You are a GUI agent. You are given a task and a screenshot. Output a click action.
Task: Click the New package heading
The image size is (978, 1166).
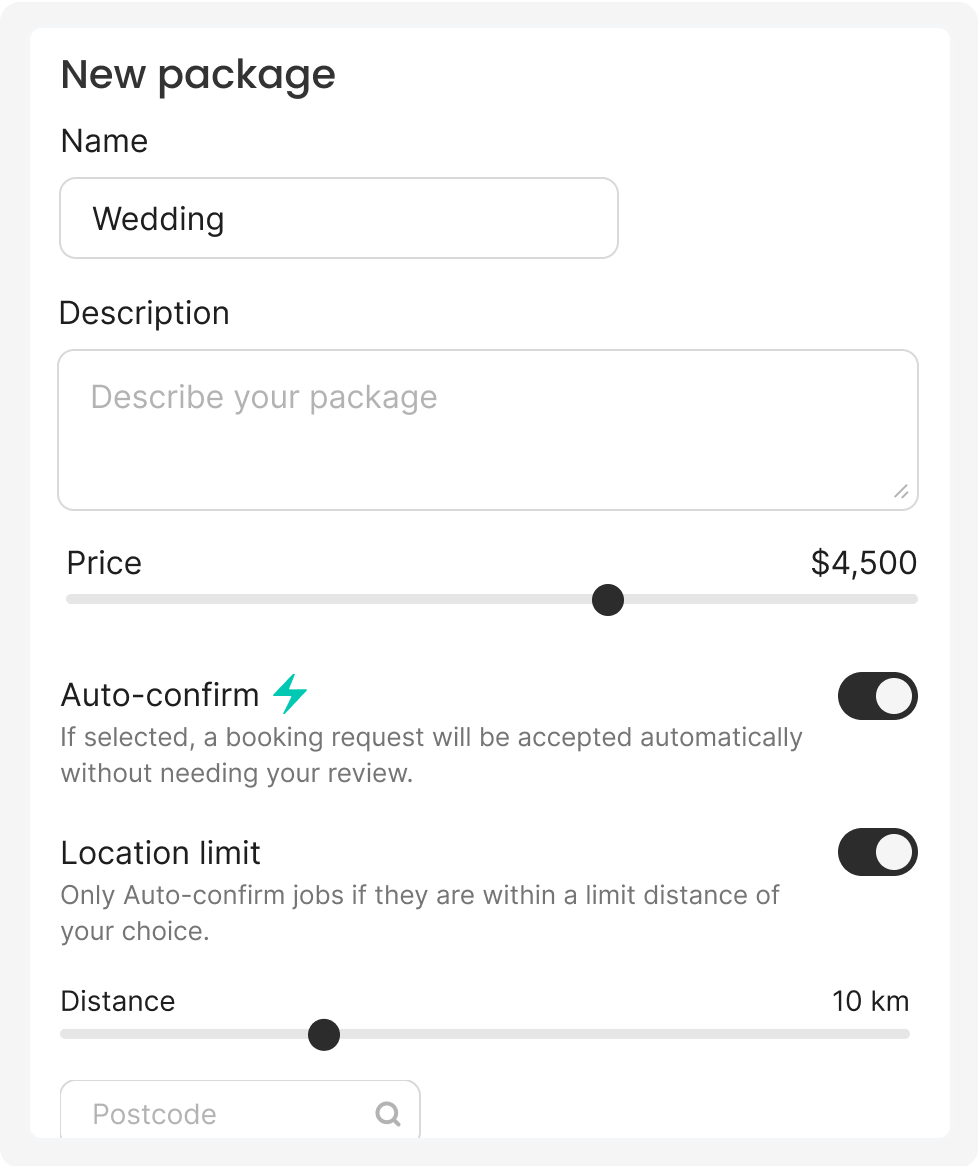pos(198,74)
